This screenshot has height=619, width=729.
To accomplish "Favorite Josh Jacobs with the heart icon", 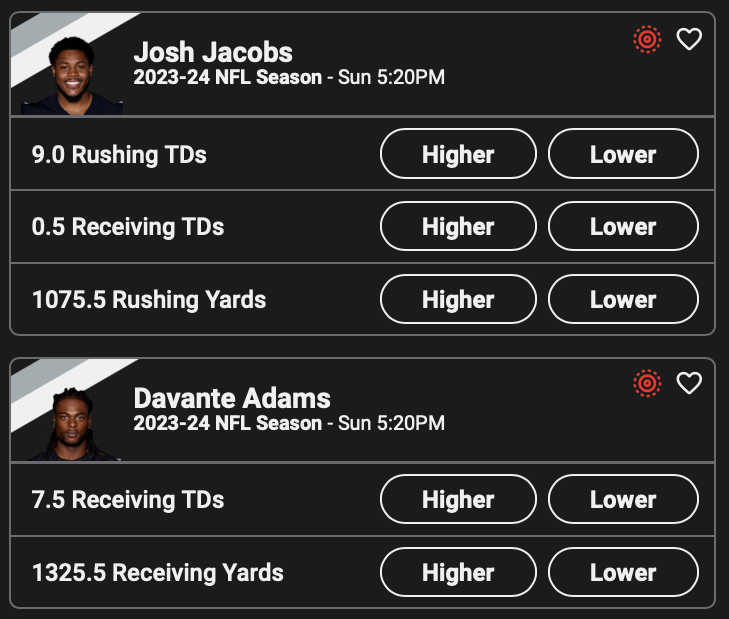I will (x=689, y=39).
